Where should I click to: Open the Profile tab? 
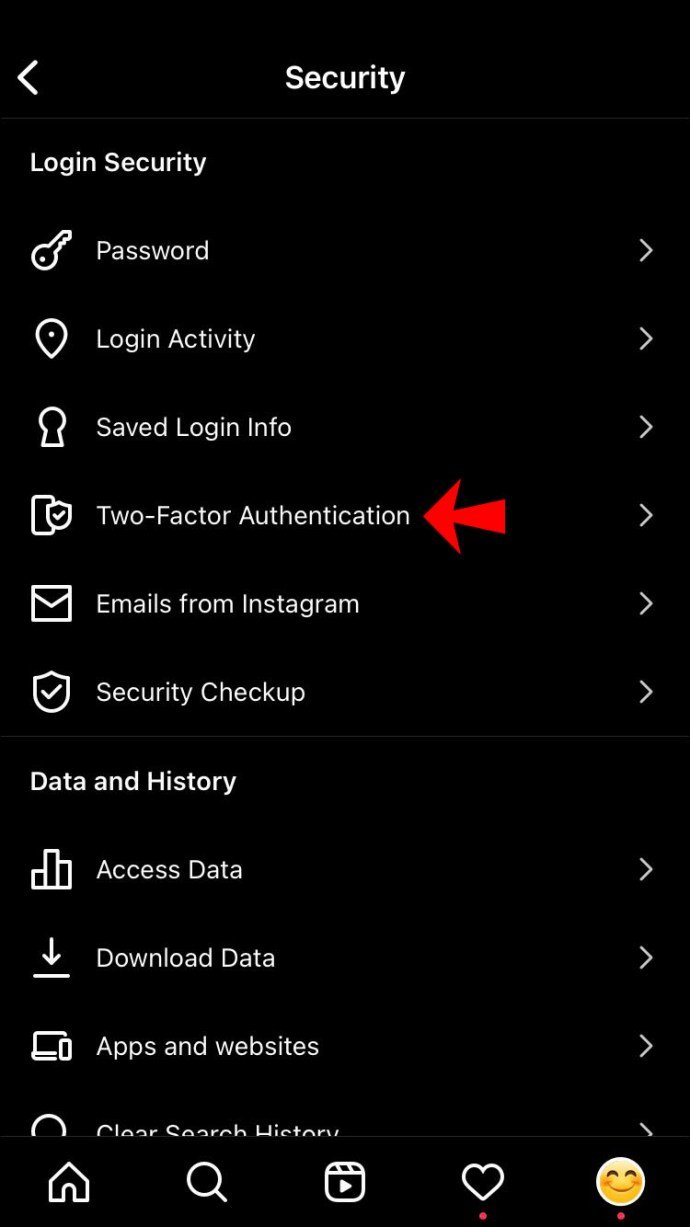click(x=620, y=1182)
